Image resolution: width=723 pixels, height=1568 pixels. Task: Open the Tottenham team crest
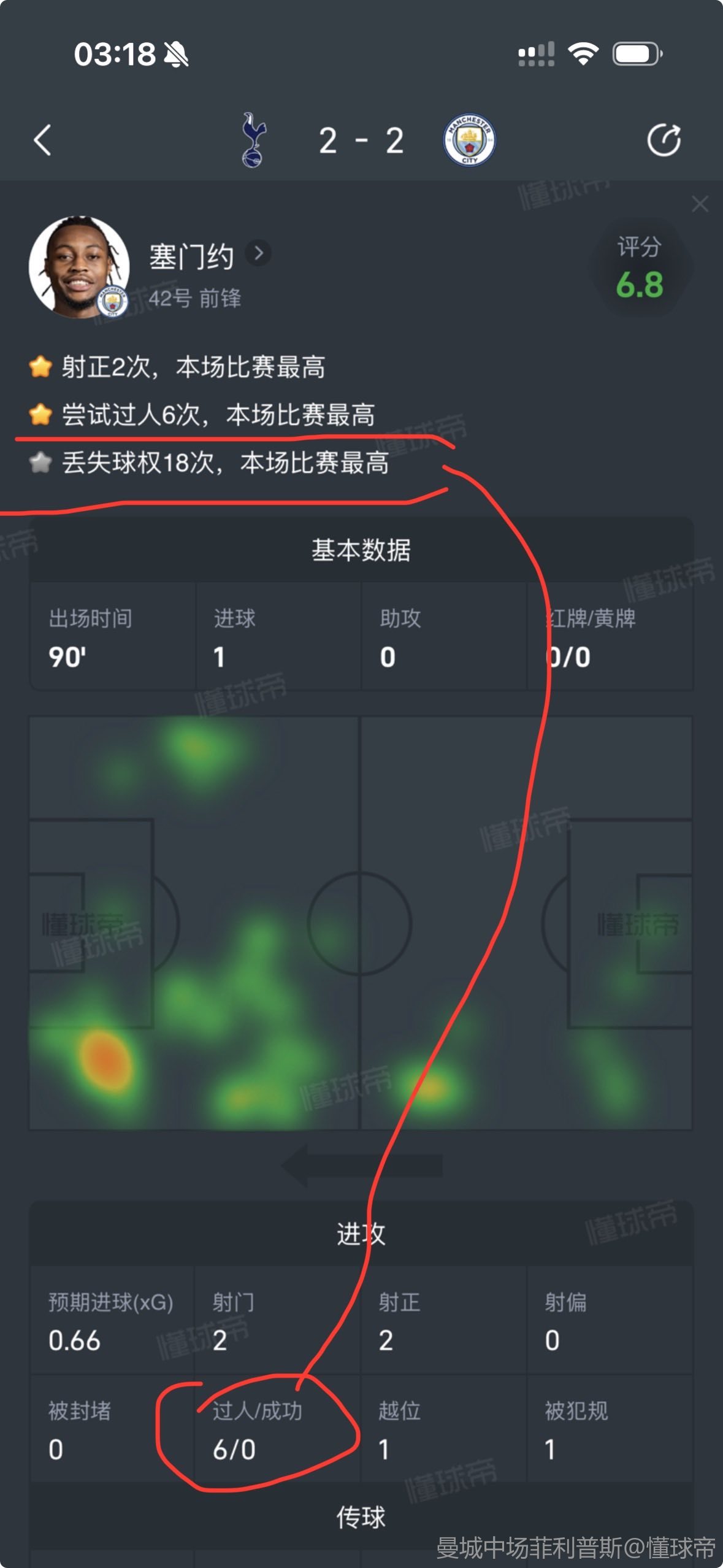pyautogui.click(x=253, y=140)
